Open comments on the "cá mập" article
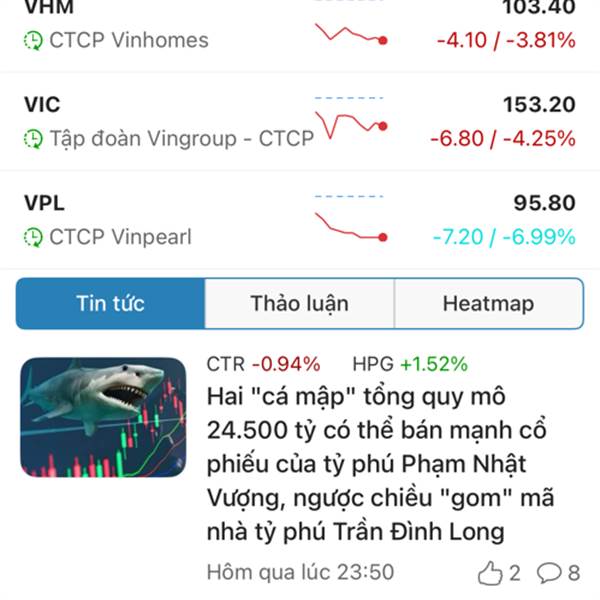This screenshot has height=600, width=600. (x=558, y=573)
